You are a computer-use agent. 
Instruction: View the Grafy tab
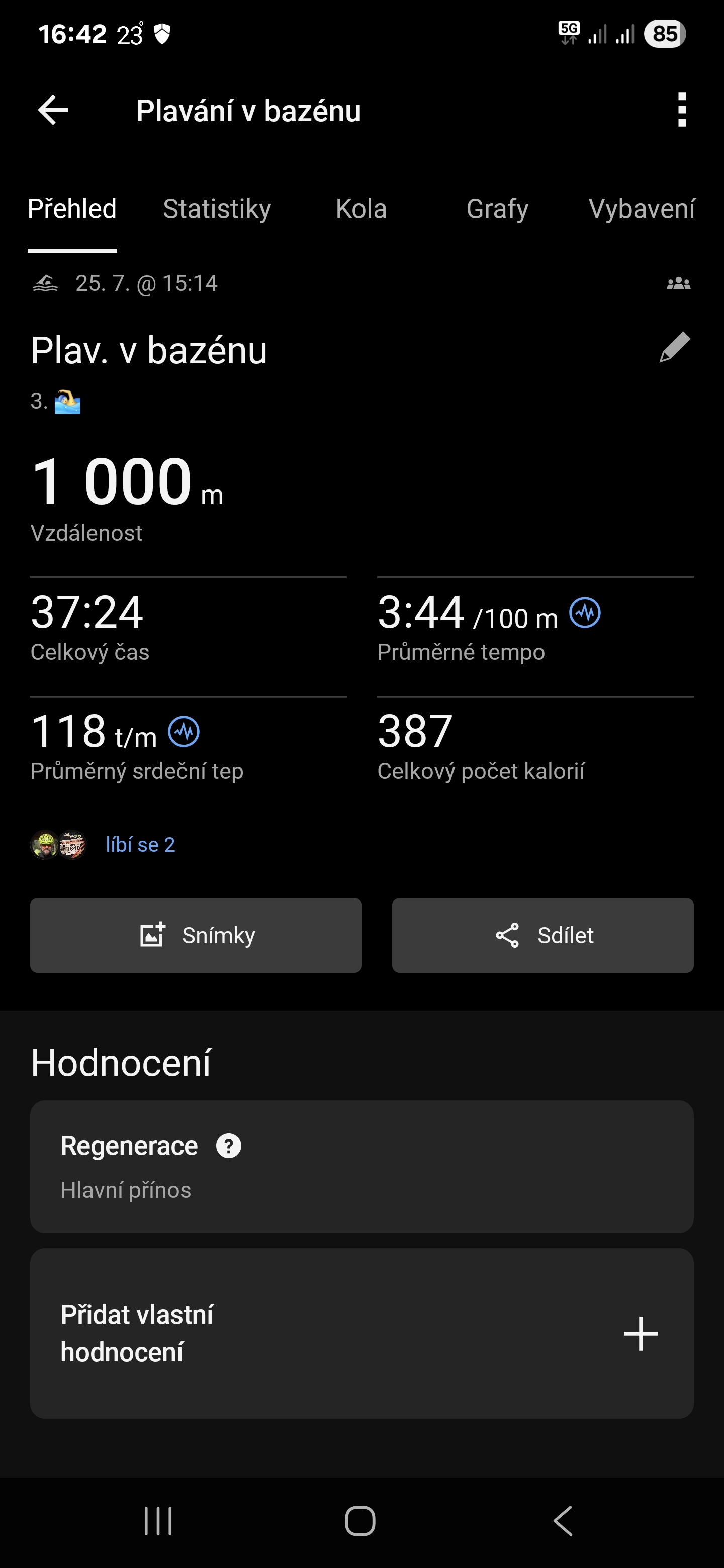point(497,209)
